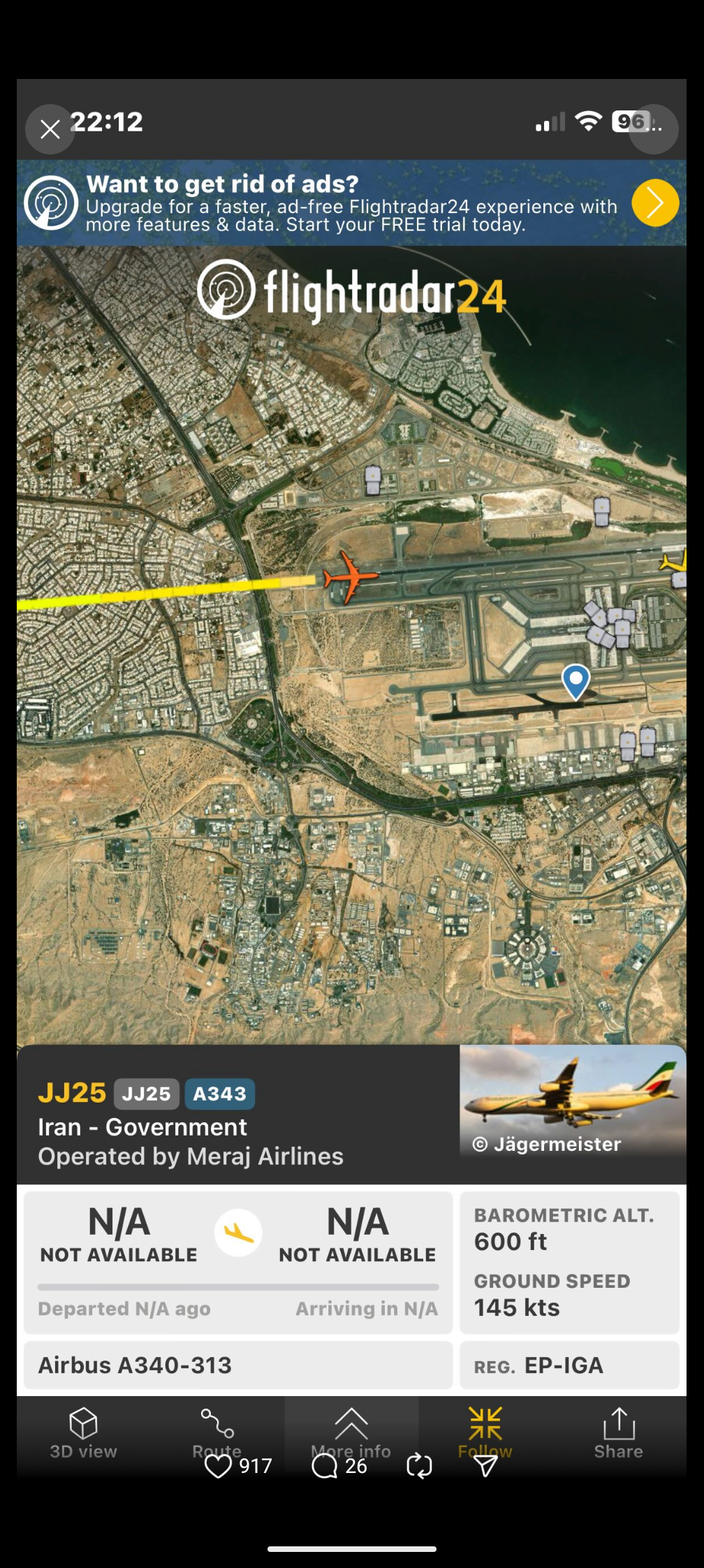This screenshot has width=704, height=1568.
Task: Close the full-screen image viewer
Action: coord(50,129)
